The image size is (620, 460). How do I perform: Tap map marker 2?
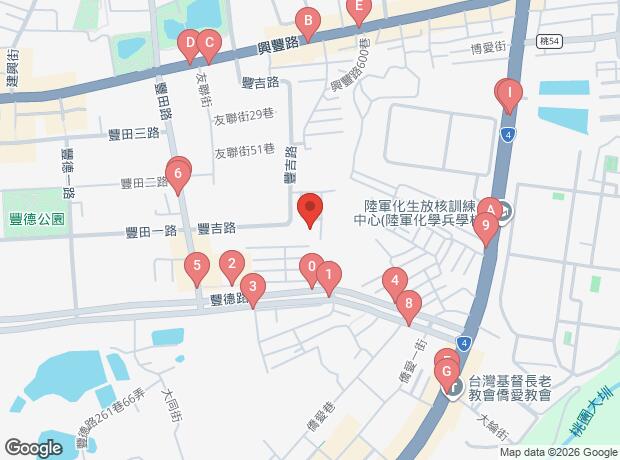pos(232,264)
